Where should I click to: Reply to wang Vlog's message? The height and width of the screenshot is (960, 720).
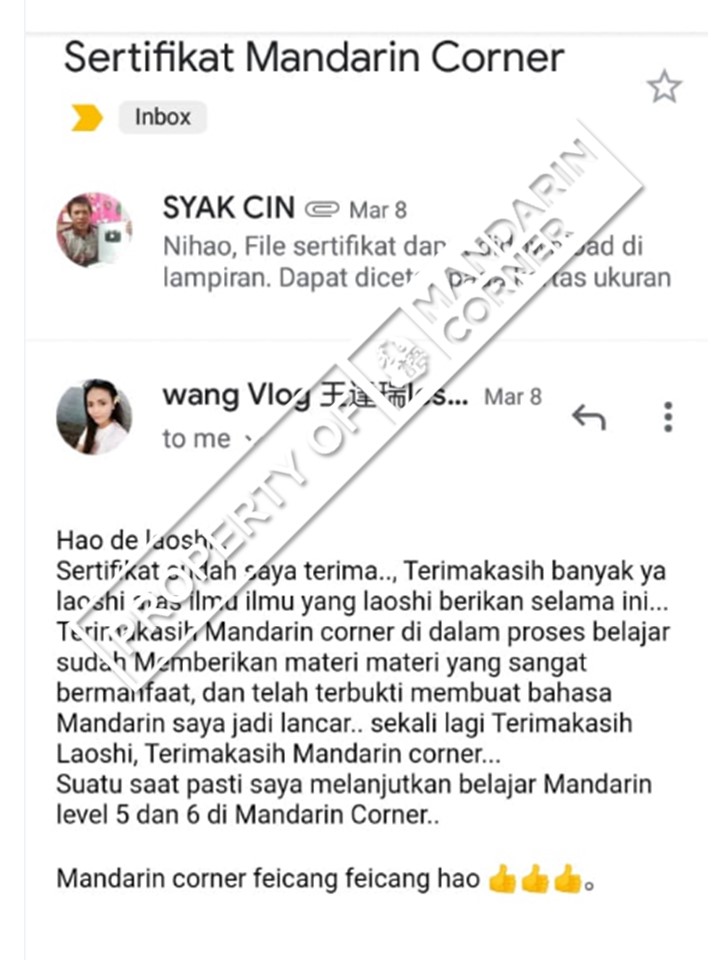pyautogui.click(x=589, y=417)
